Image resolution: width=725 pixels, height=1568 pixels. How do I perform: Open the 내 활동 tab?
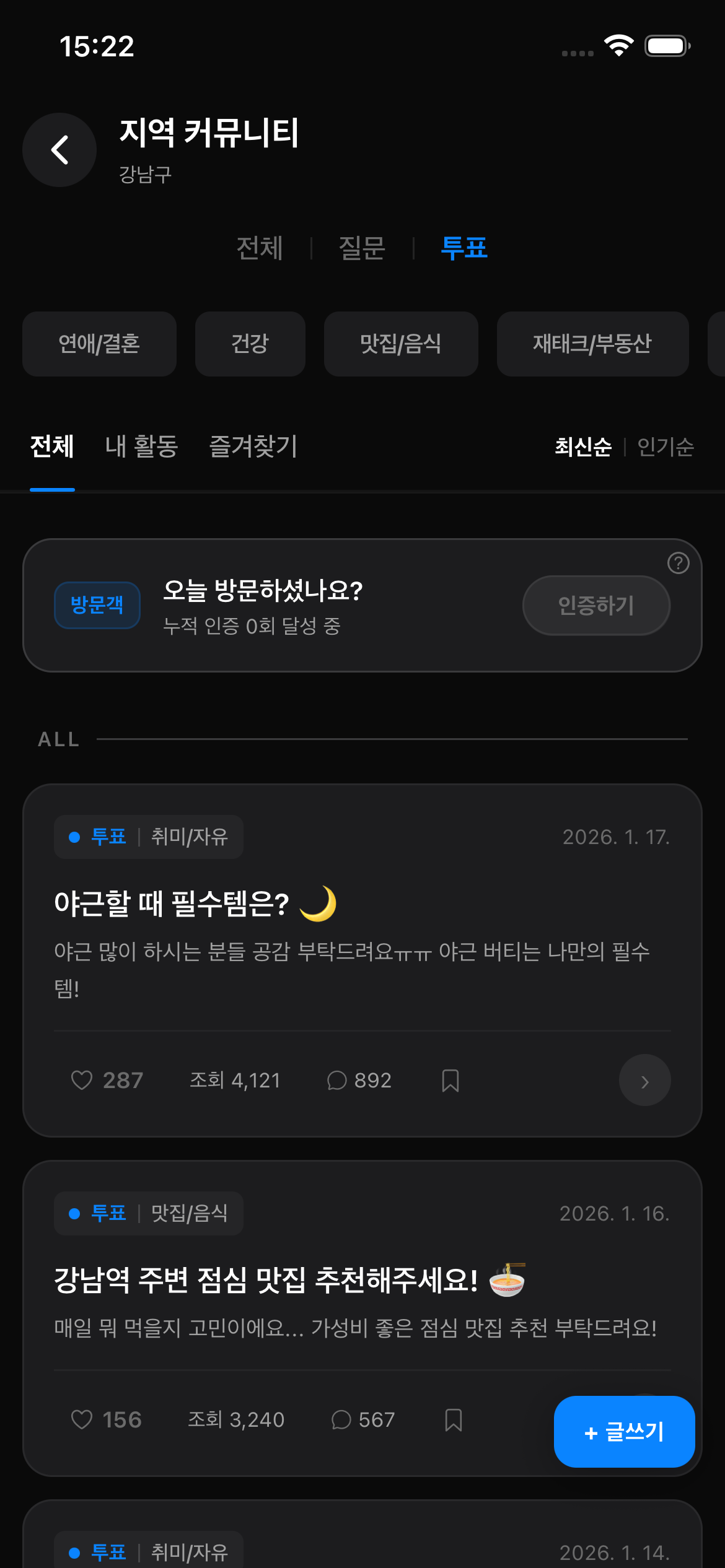[141, 446]
